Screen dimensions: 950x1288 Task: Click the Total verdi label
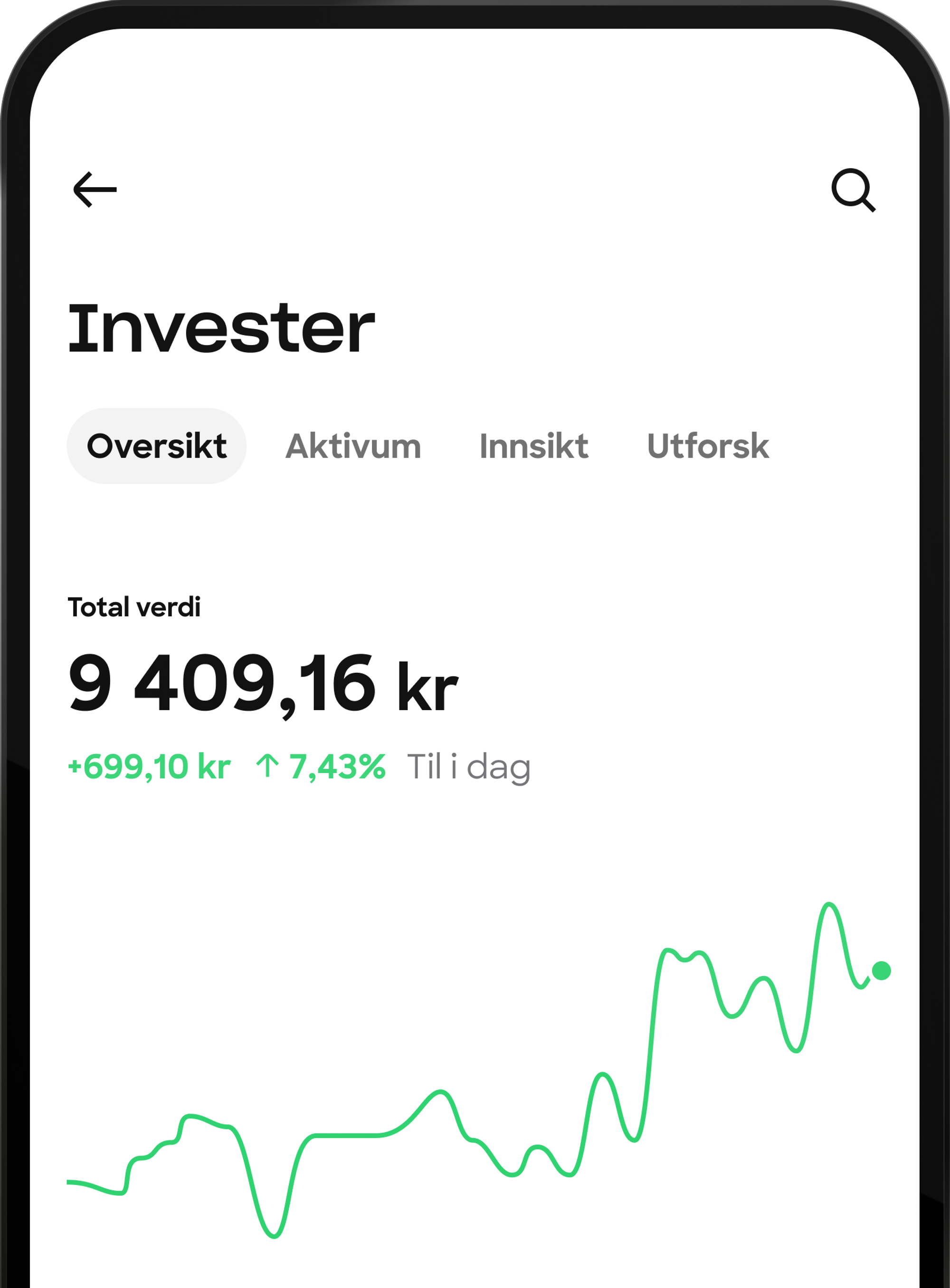click(x=136, y=605)
